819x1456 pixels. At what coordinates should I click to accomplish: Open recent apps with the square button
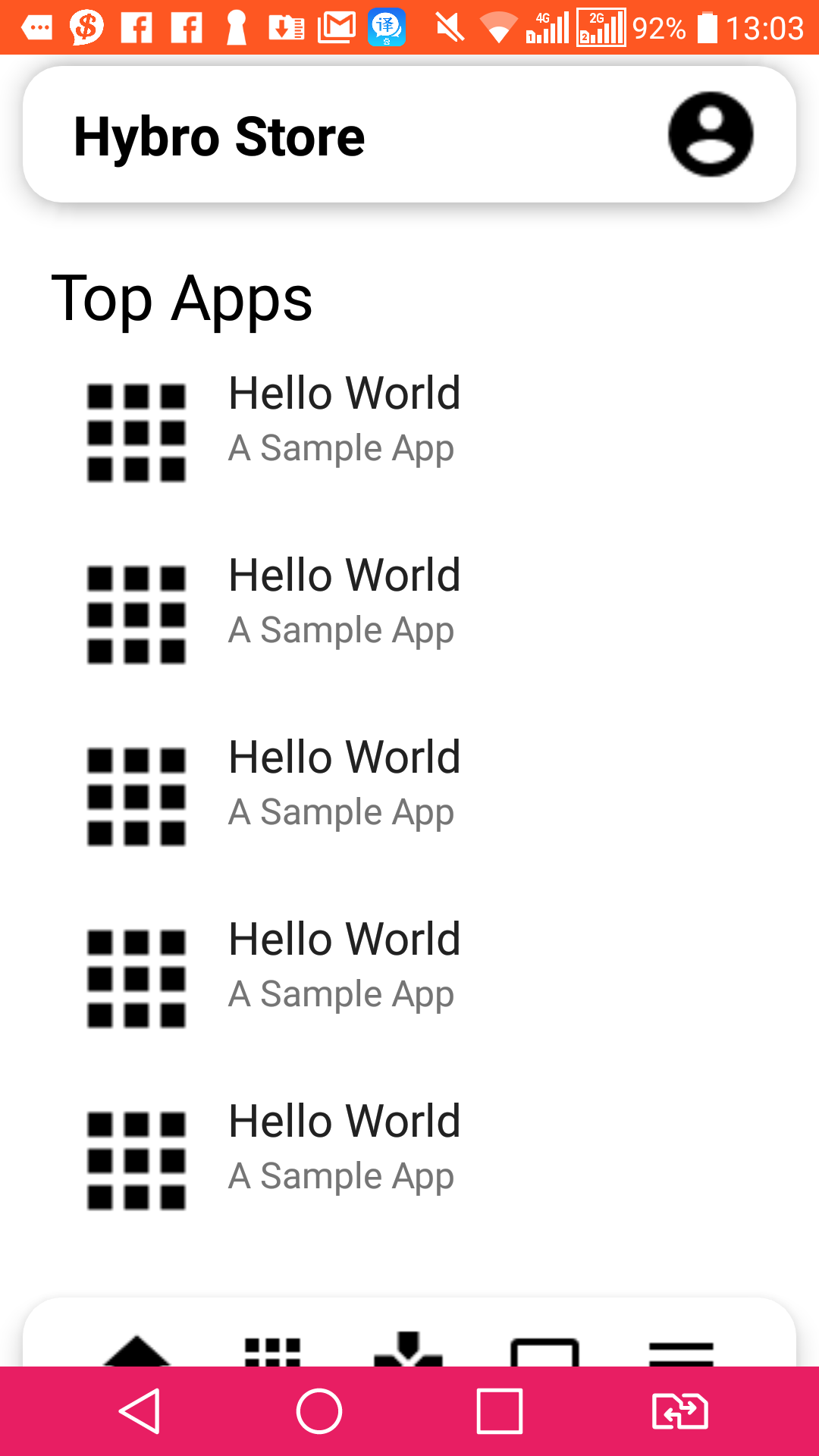coord(500,1411)
